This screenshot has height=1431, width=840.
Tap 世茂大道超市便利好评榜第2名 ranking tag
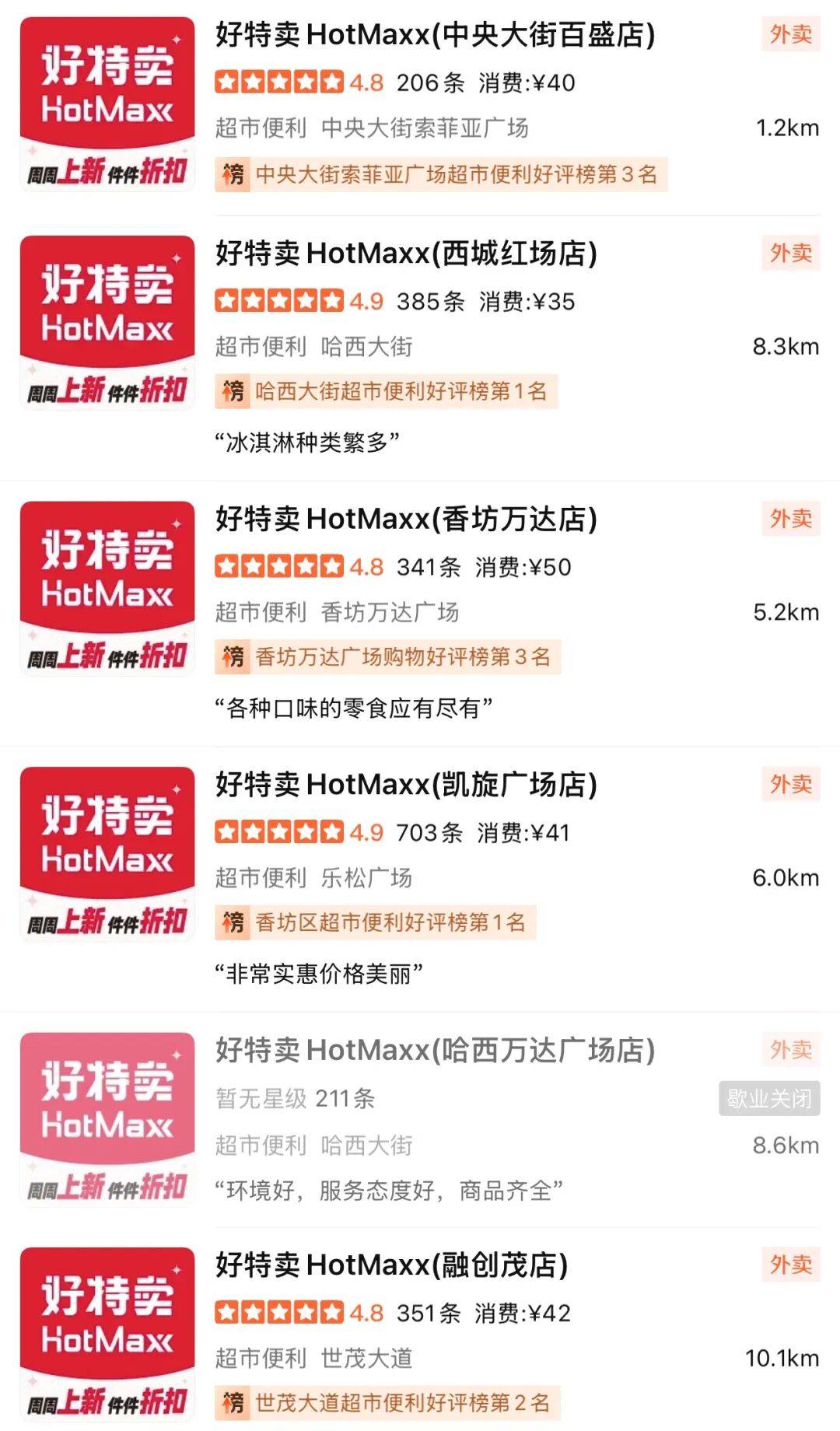pyautogui.click(x=388, y=1403)
